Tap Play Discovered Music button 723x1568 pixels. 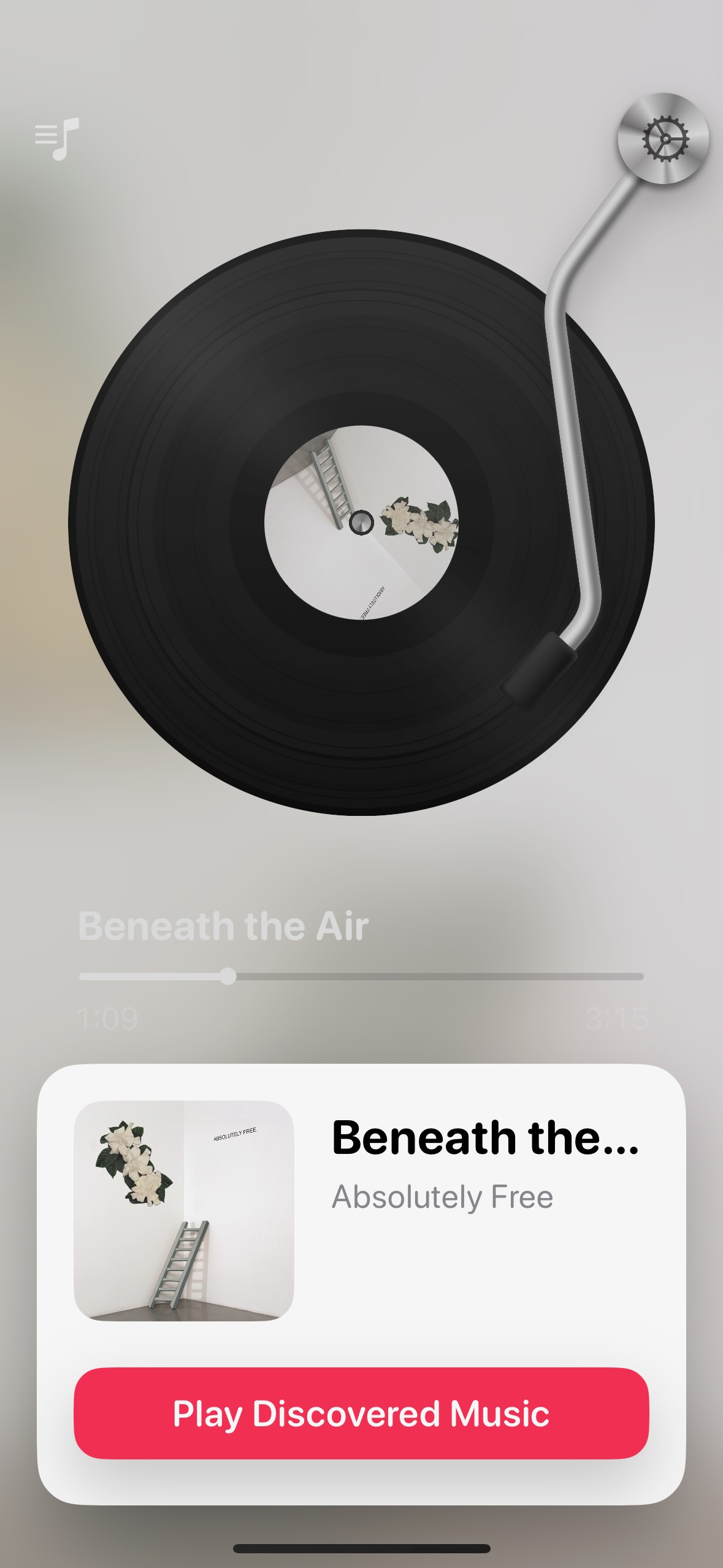coord(361,1413)
